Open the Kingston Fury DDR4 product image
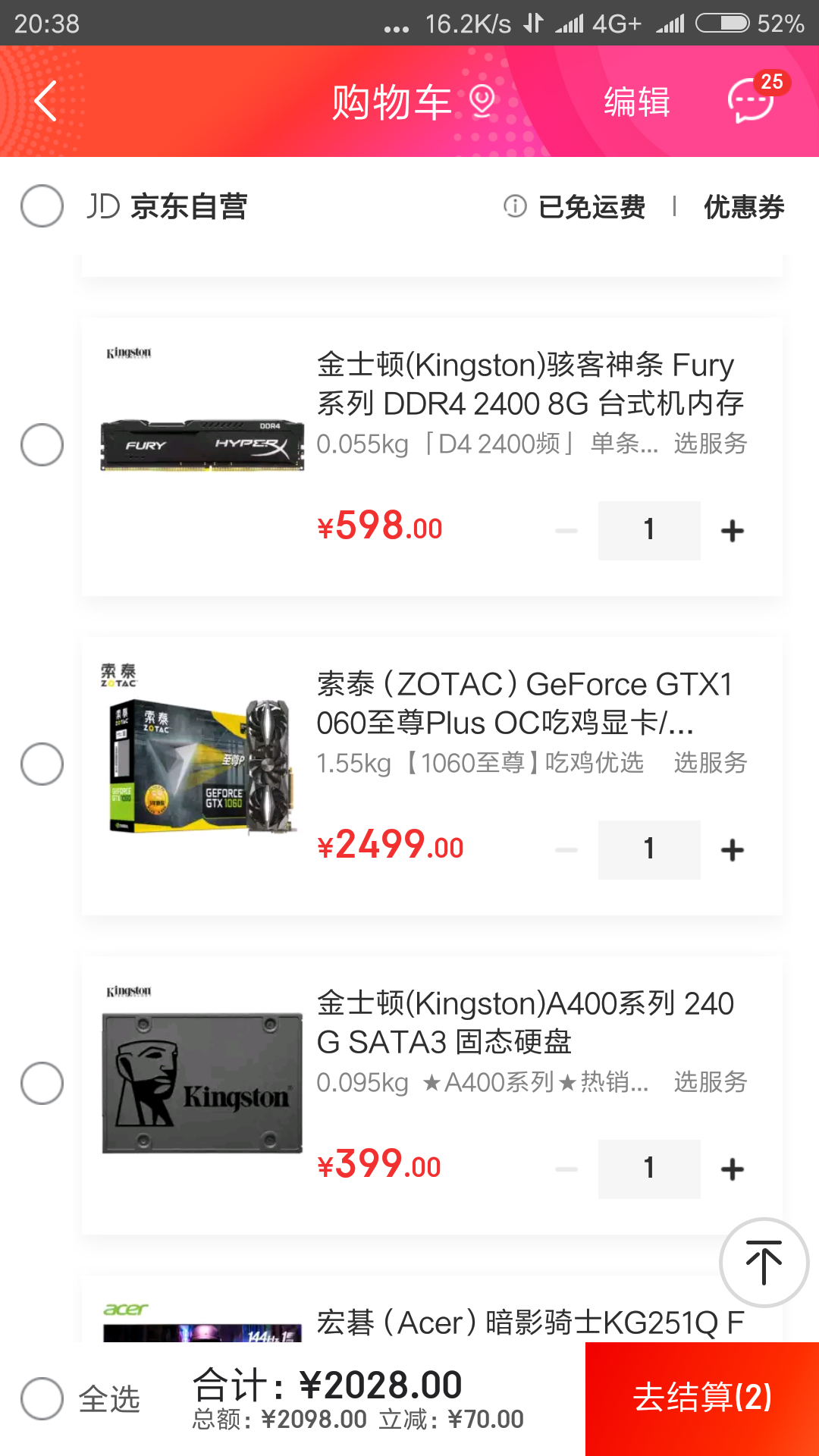The image size is (819, 1456). 202,444
